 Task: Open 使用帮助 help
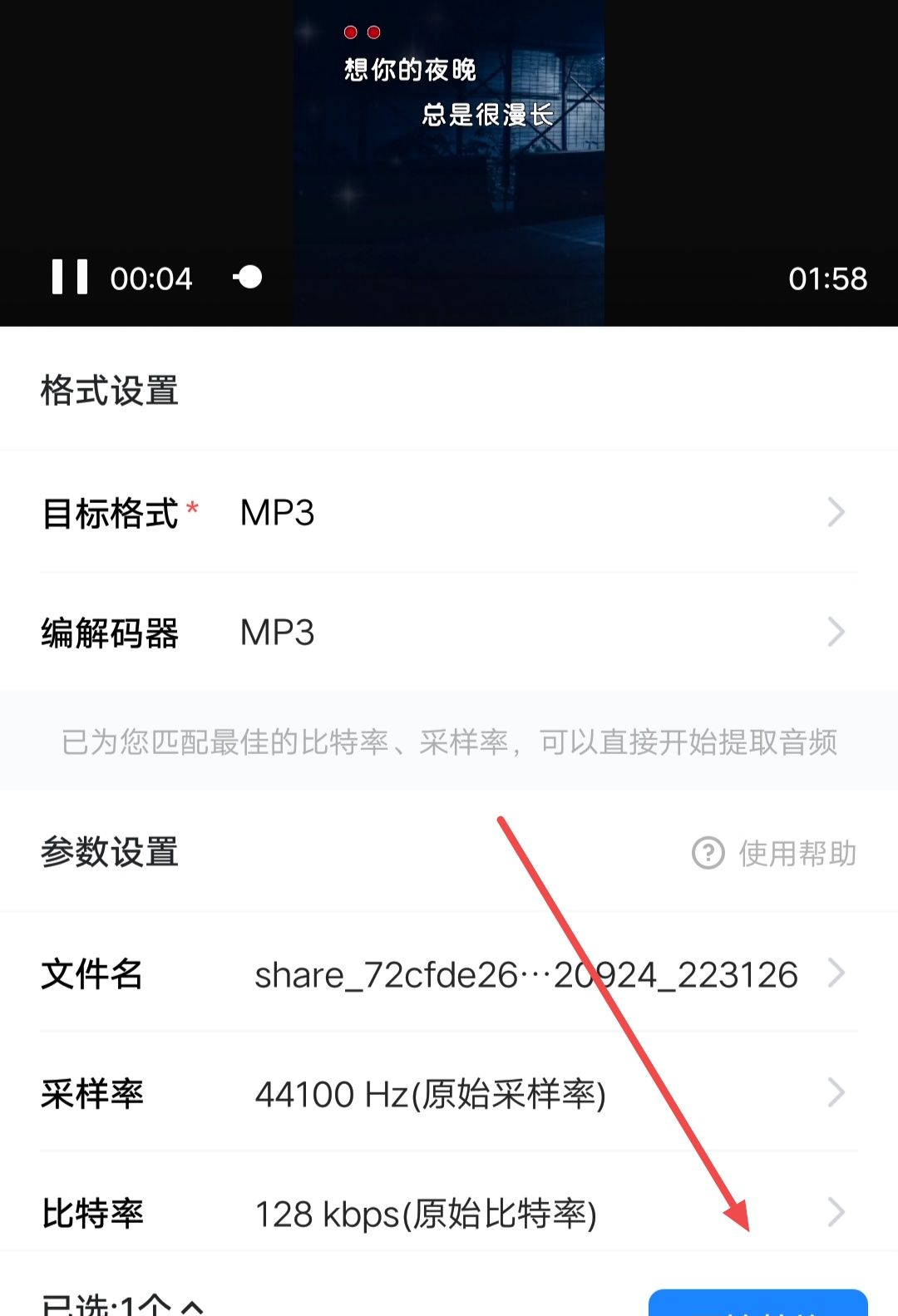click(774, 853)
